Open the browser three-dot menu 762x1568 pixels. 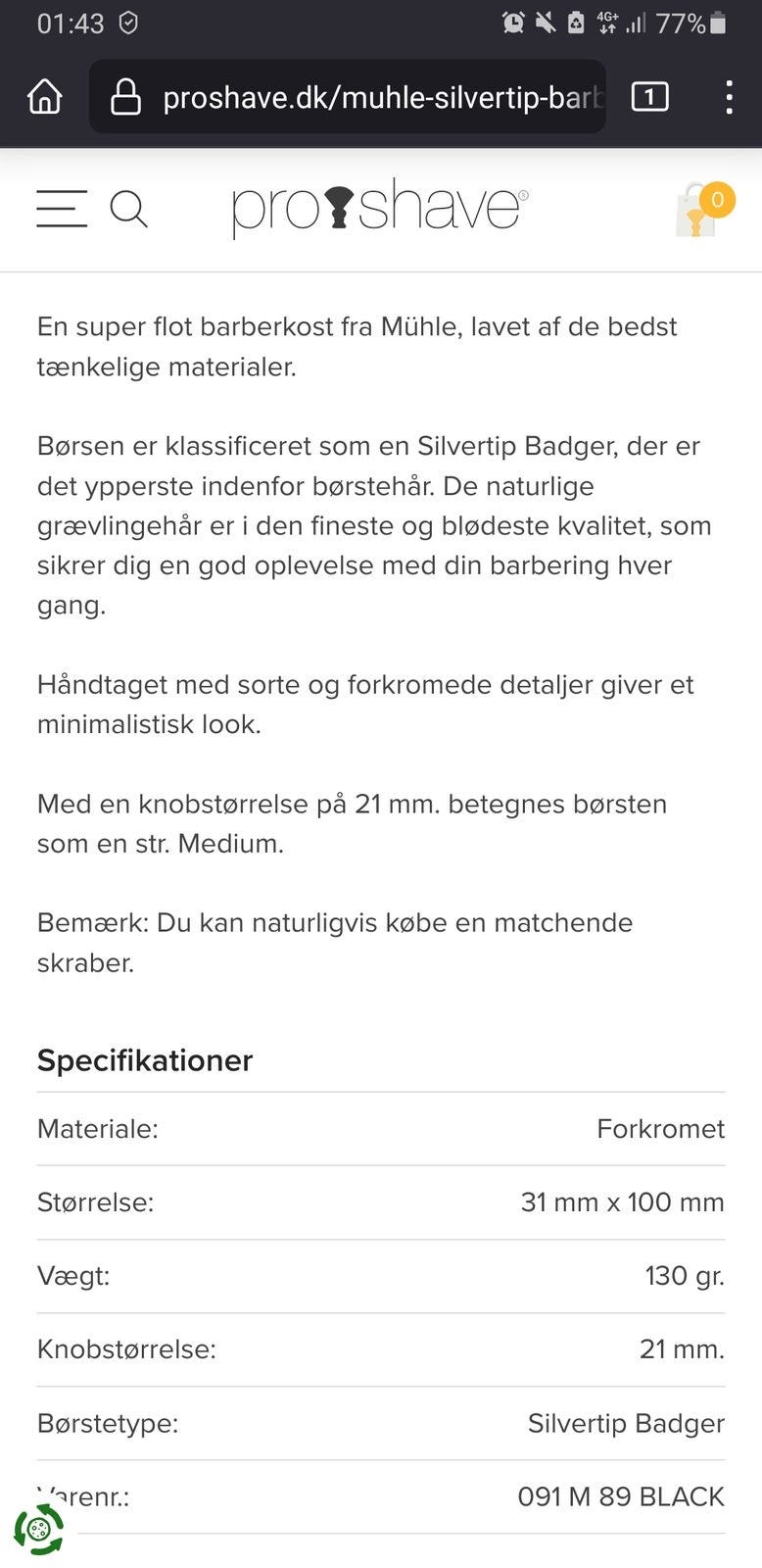coord(729,96)
